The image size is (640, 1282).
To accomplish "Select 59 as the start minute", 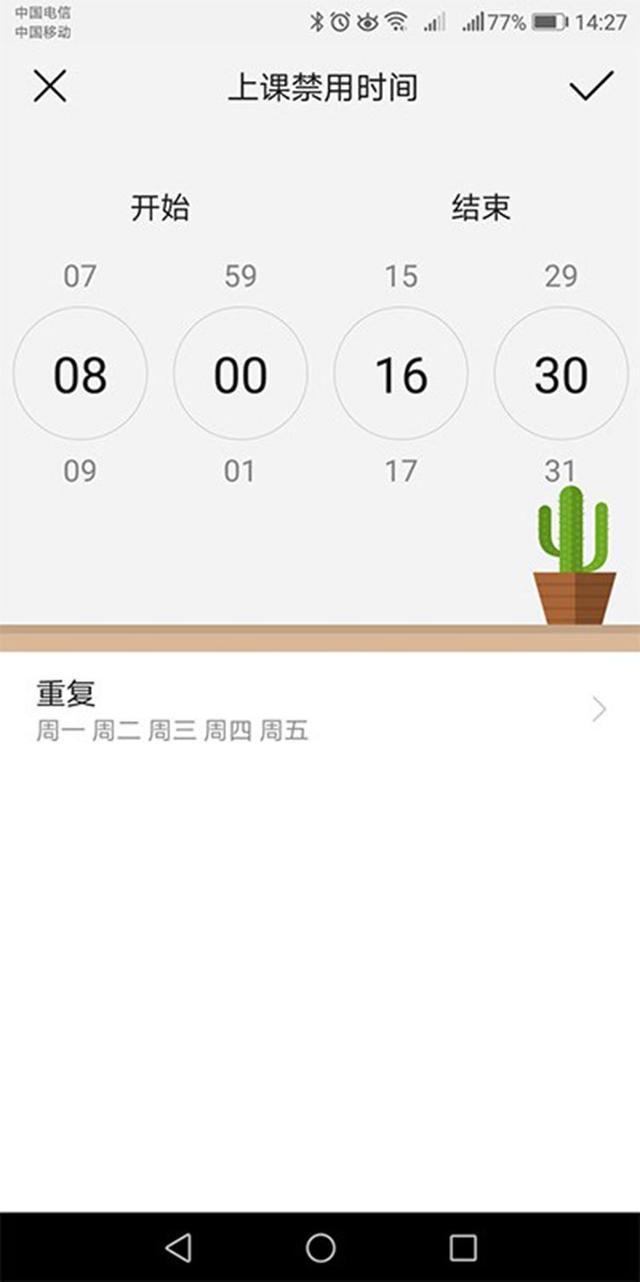I will point(240,277).
